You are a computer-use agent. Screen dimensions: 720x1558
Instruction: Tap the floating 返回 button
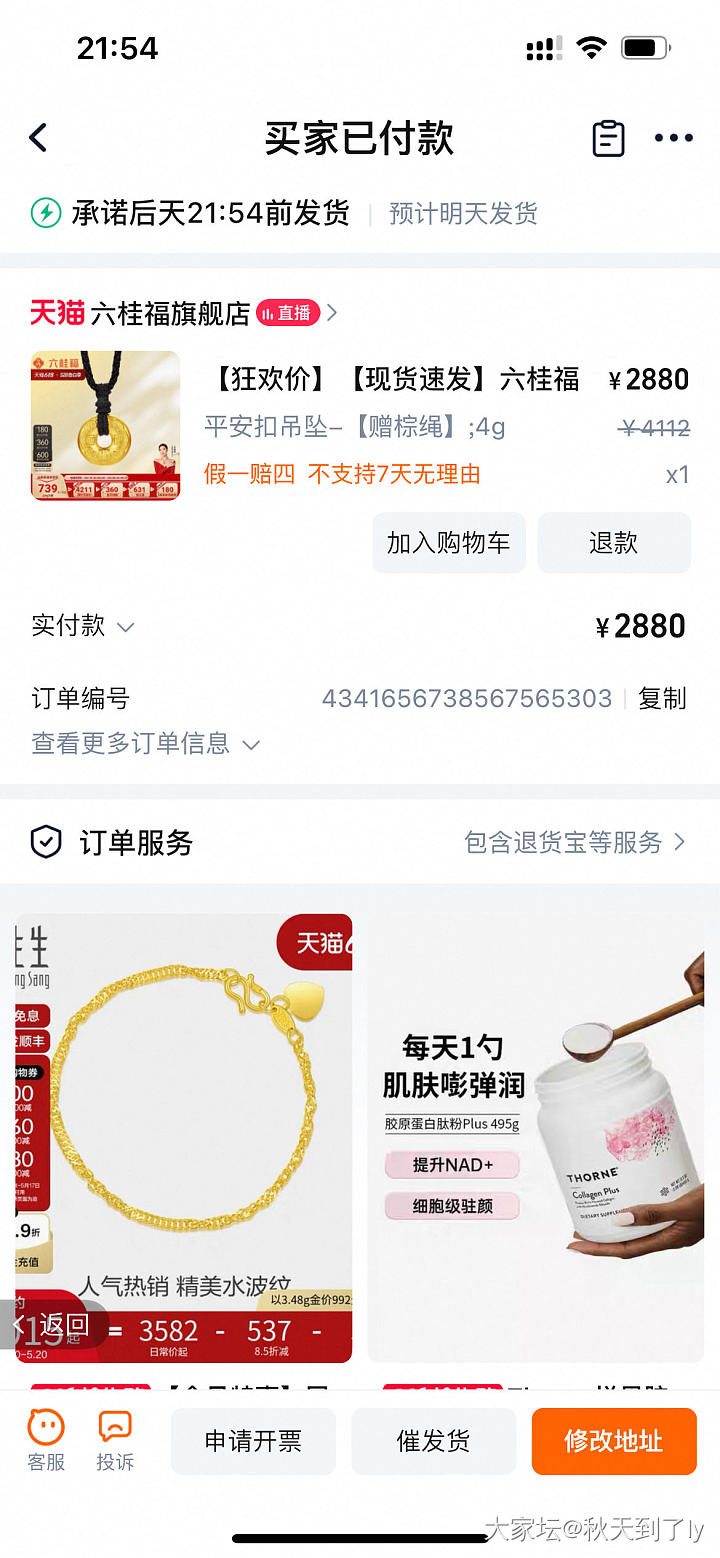pyautogui.click(x=54, y=1326)
